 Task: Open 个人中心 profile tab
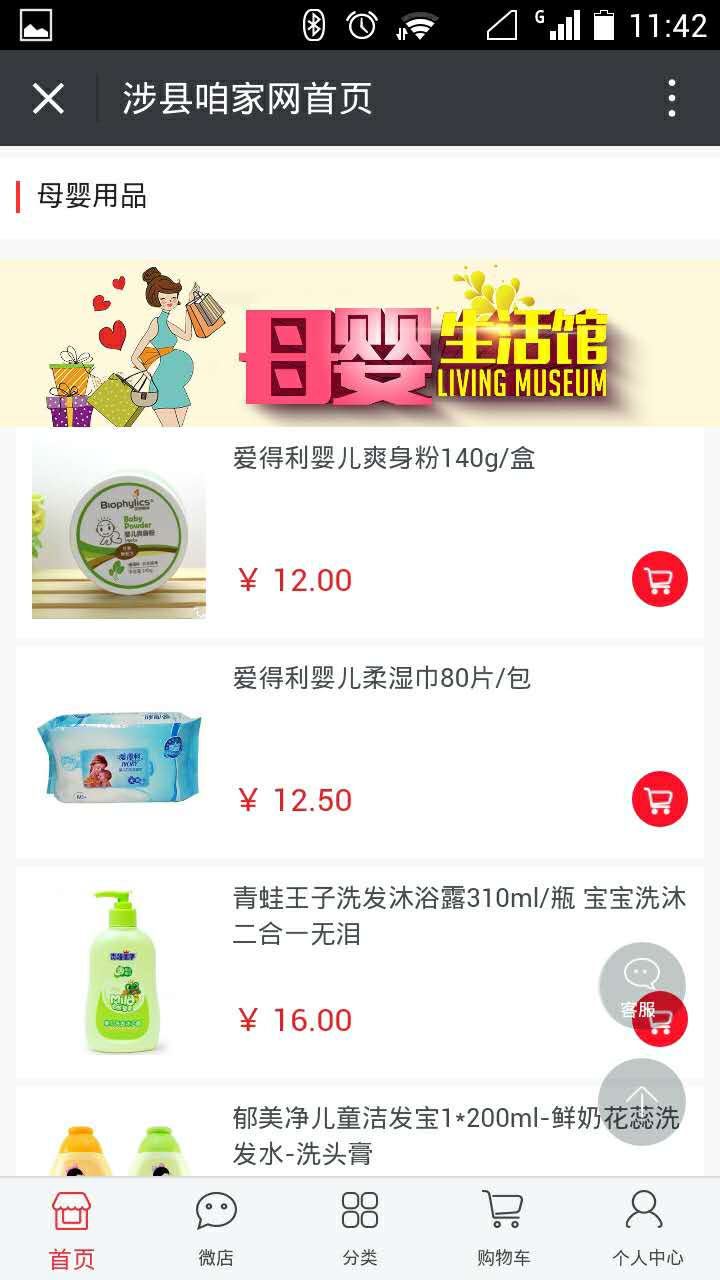[x=647, y=1229]
